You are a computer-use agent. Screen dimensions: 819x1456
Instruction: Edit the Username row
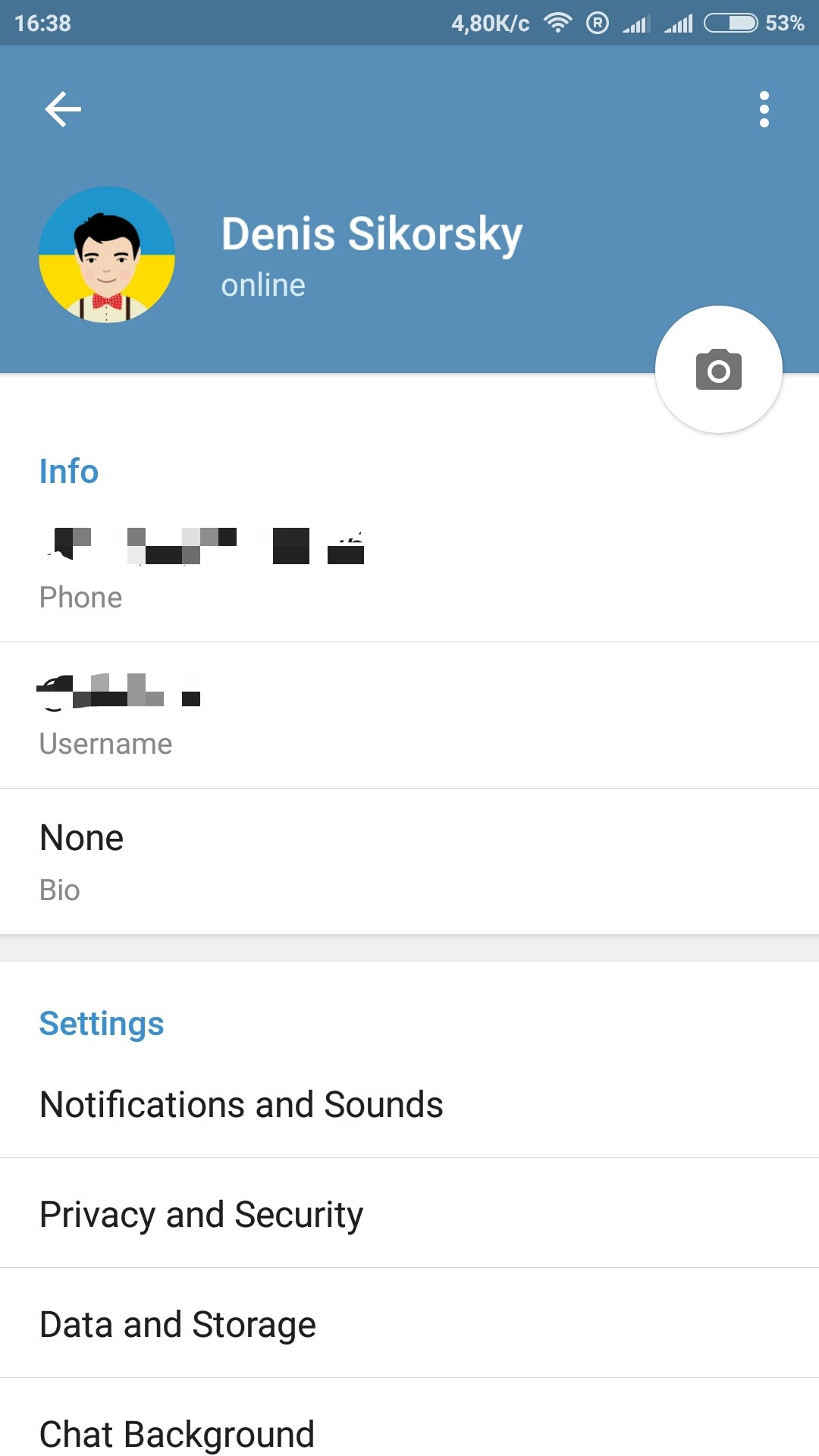pos(409,715)
